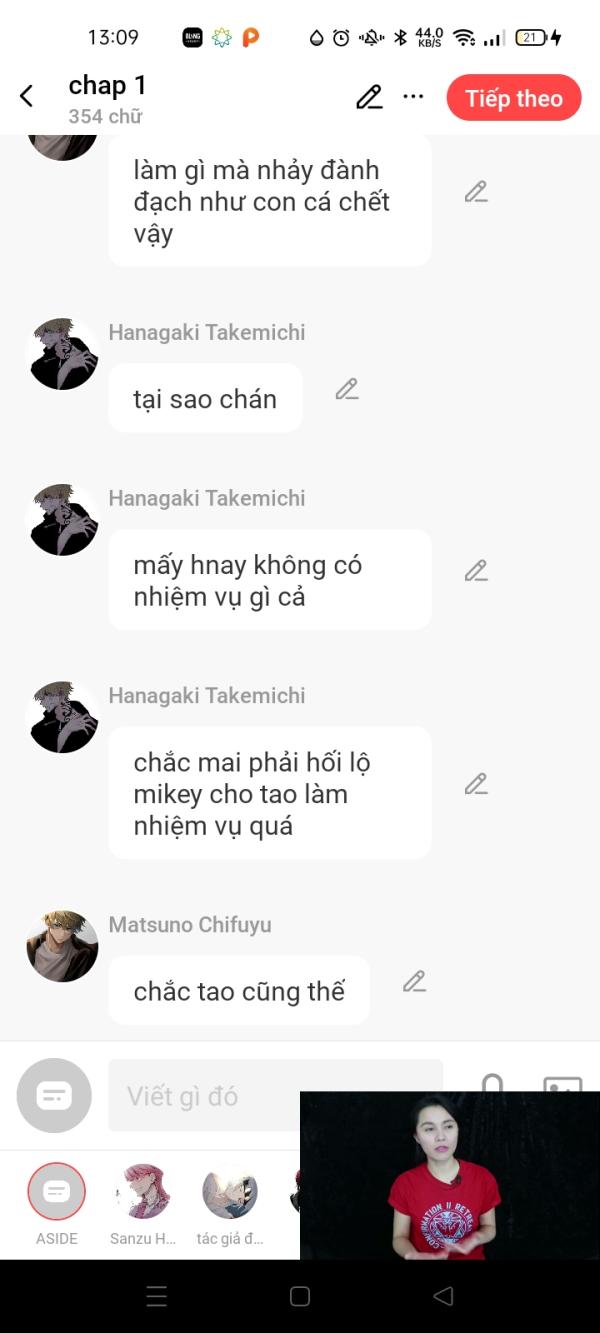The width and height of the screenshot is (600, 1333).
Task: Tap the system home button
Action: tap(299, 1296)
